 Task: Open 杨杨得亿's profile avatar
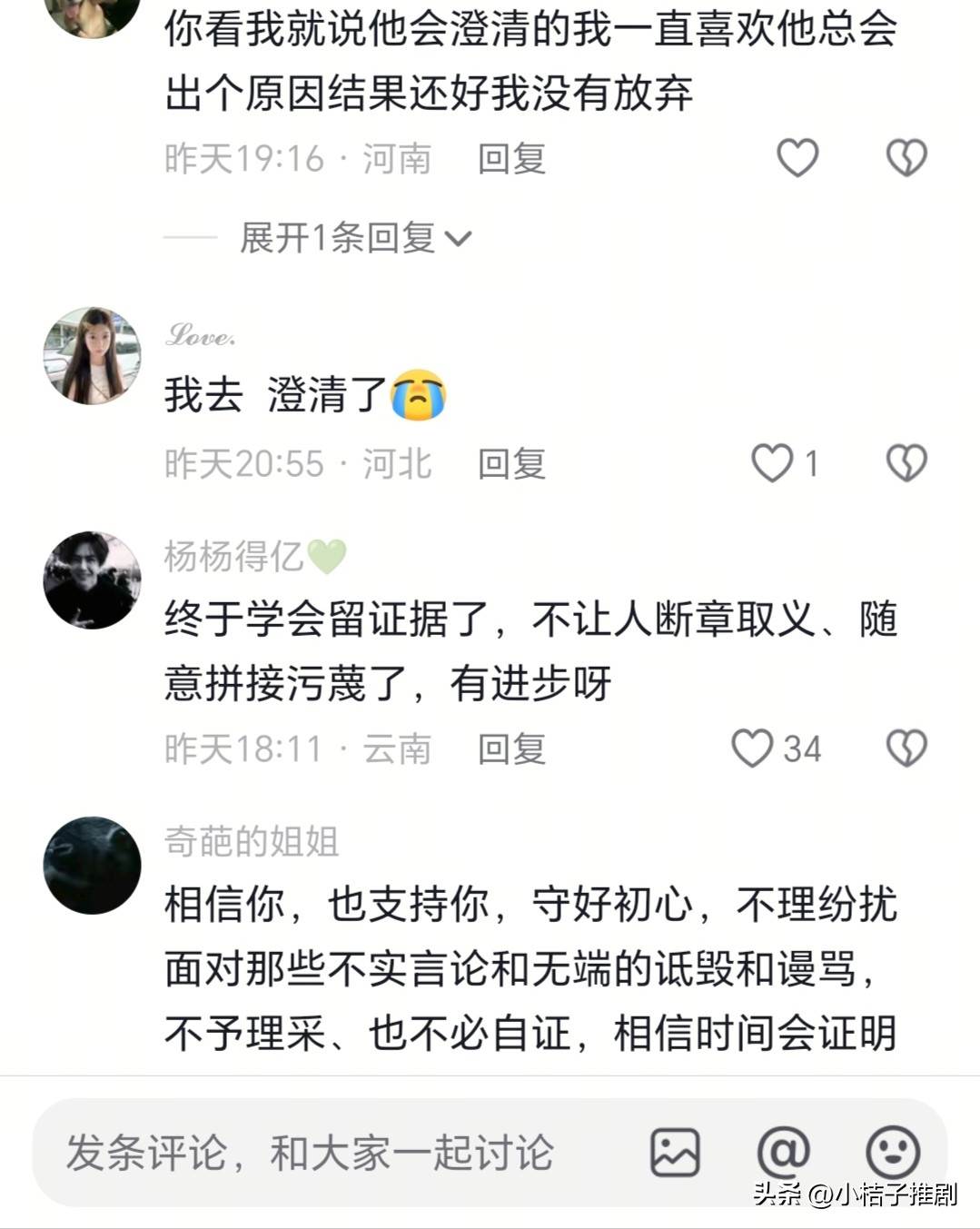pos(93,580)
